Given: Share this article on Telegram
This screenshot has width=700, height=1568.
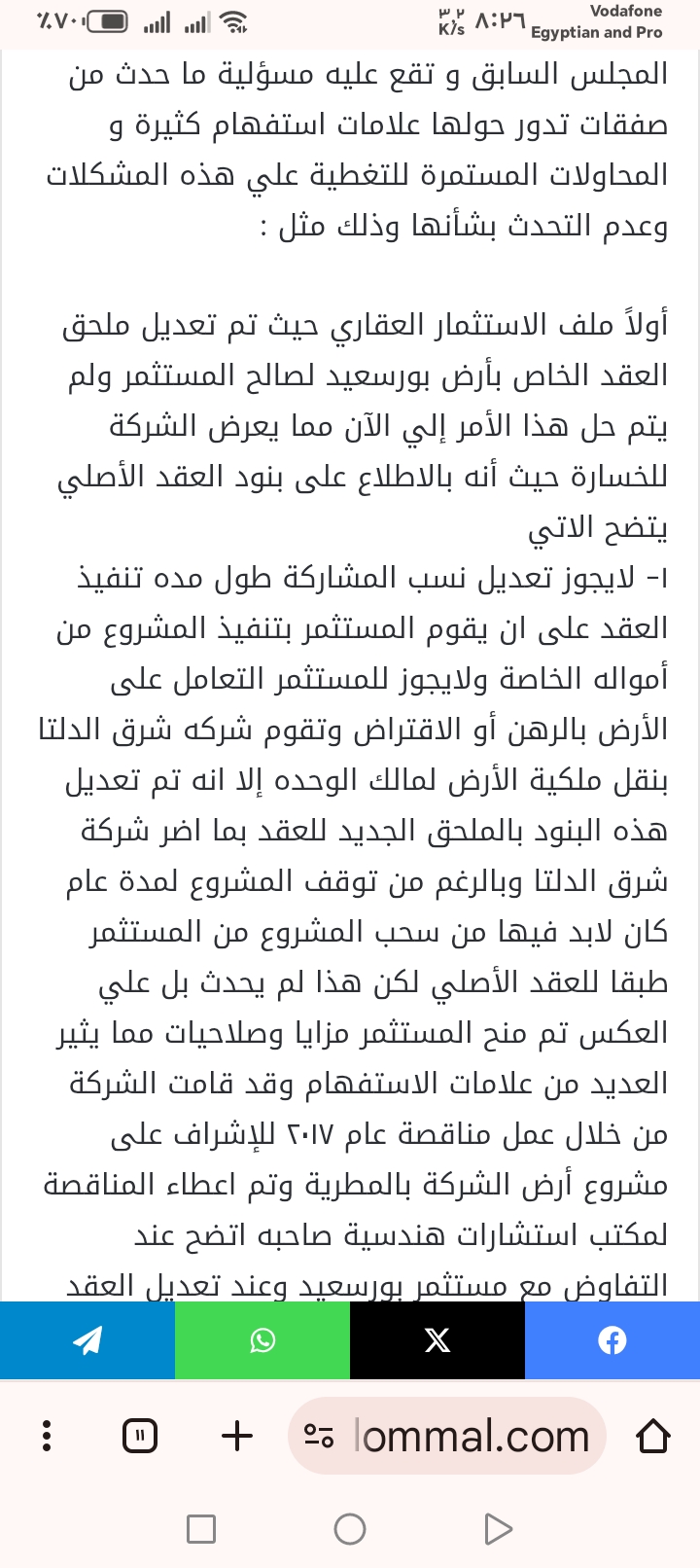Looking at the screenshot, I should click(87, 1340).
